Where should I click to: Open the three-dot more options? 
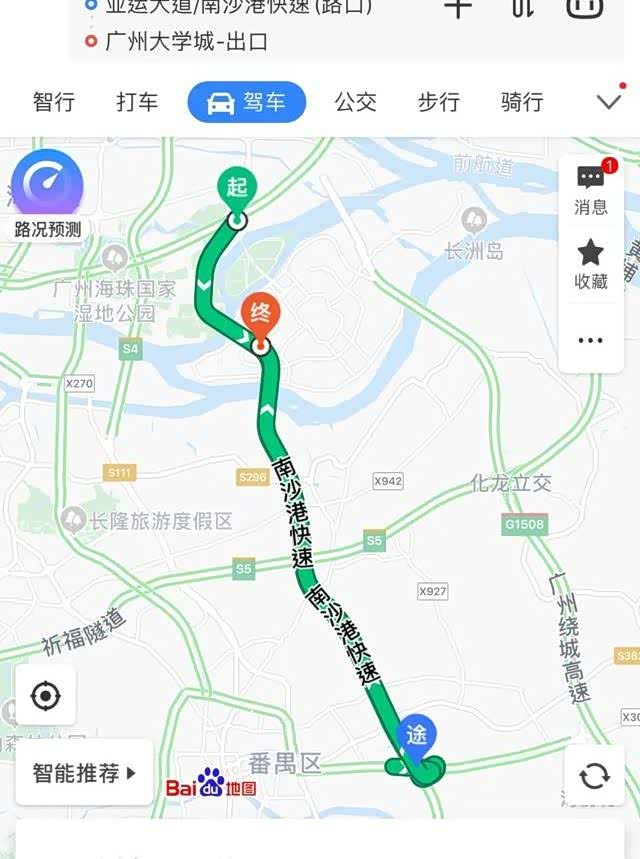pos(591,340)
